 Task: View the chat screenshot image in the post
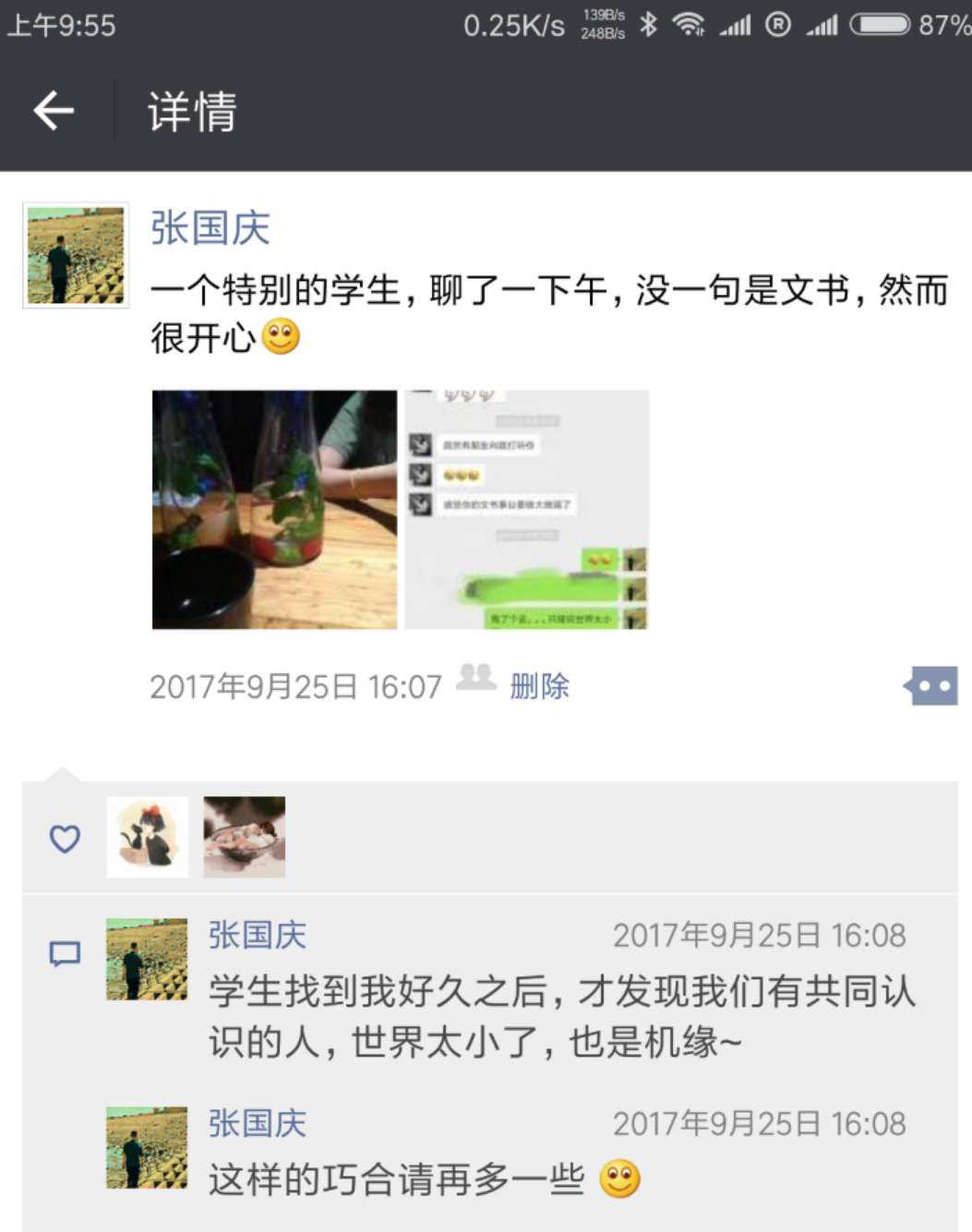[526, 510]
